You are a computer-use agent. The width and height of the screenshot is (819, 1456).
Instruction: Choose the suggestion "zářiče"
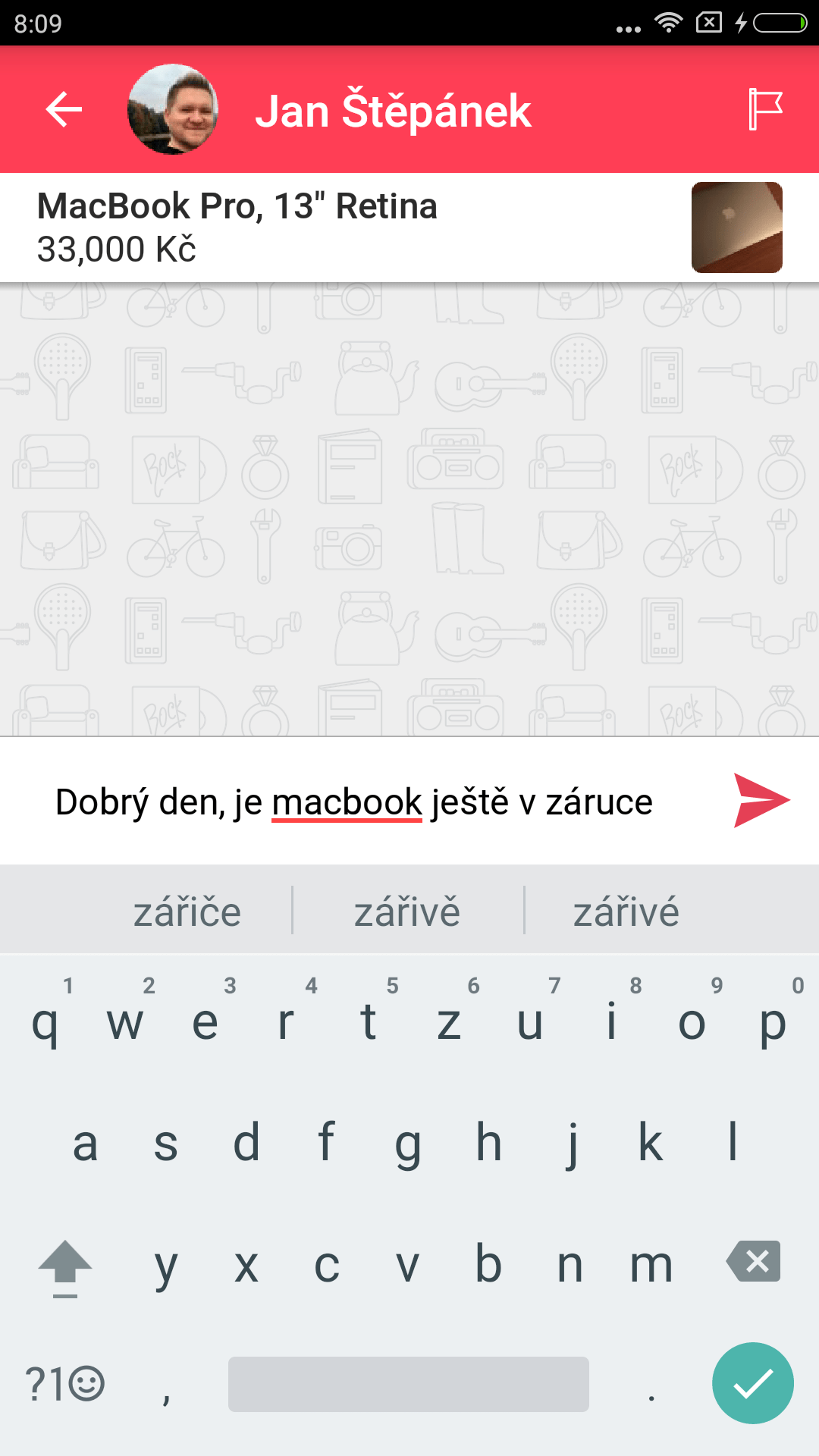coord(187,911)
